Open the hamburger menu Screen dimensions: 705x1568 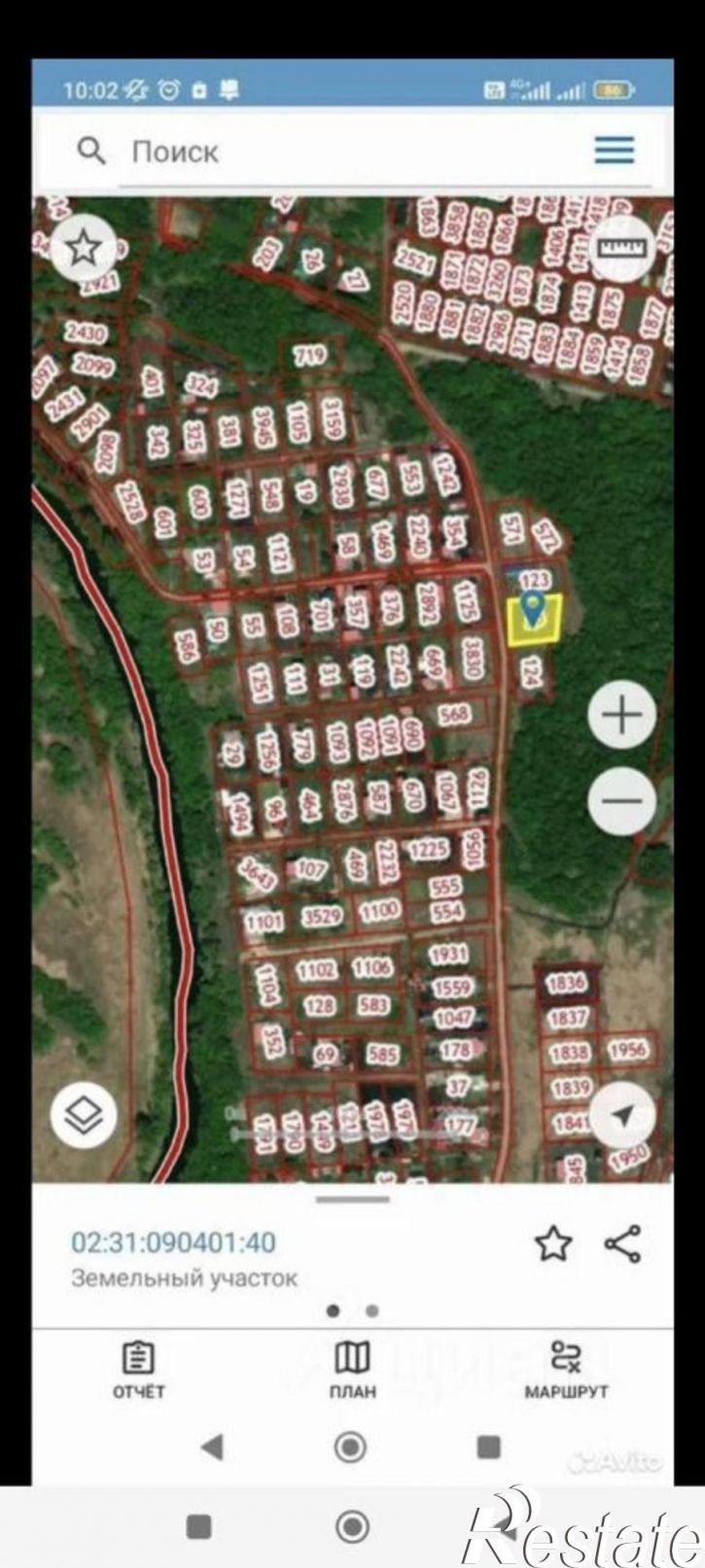pos(615,151)
